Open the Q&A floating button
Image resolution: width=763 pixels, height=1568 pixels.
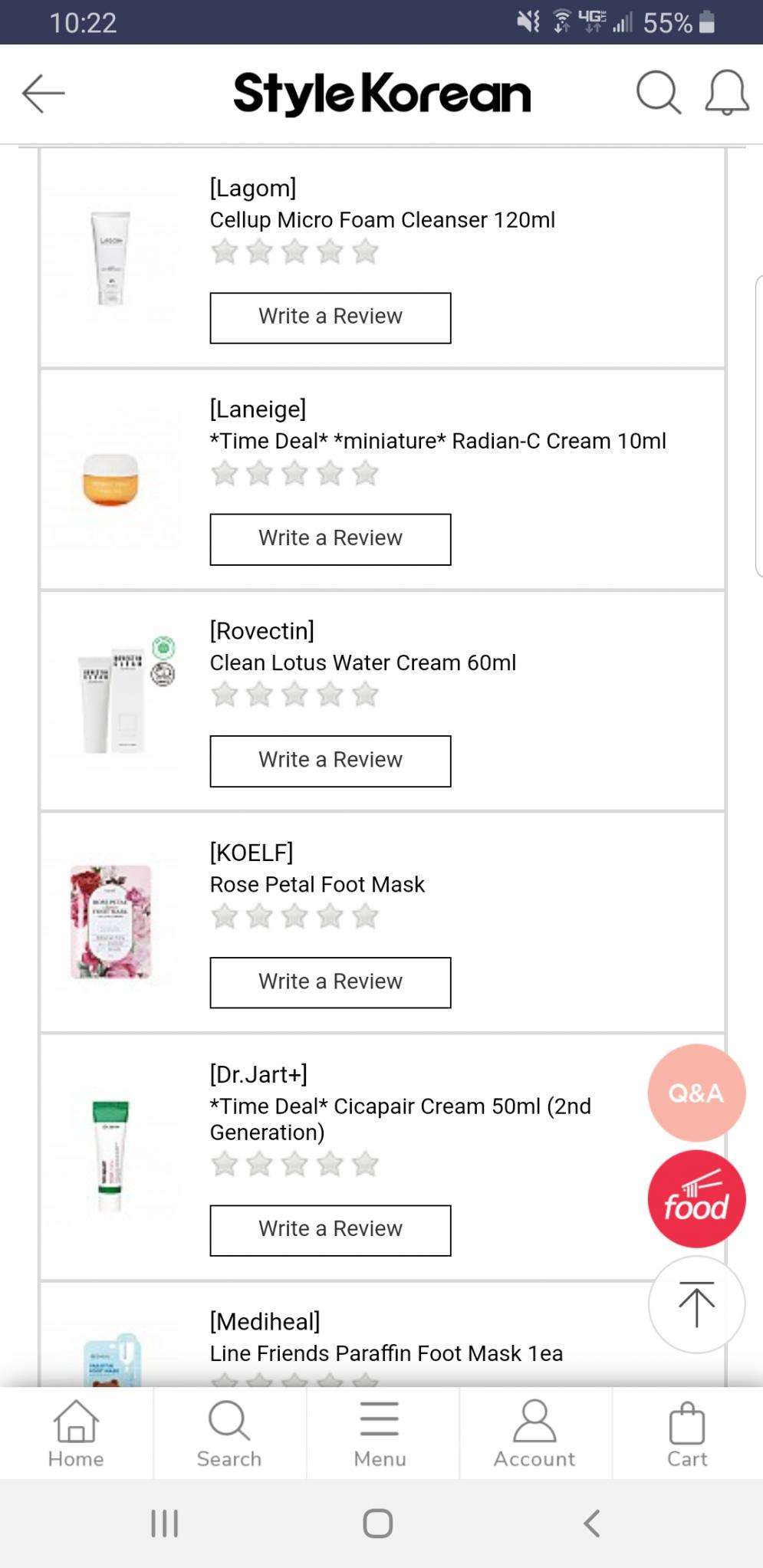point(696,1093)
